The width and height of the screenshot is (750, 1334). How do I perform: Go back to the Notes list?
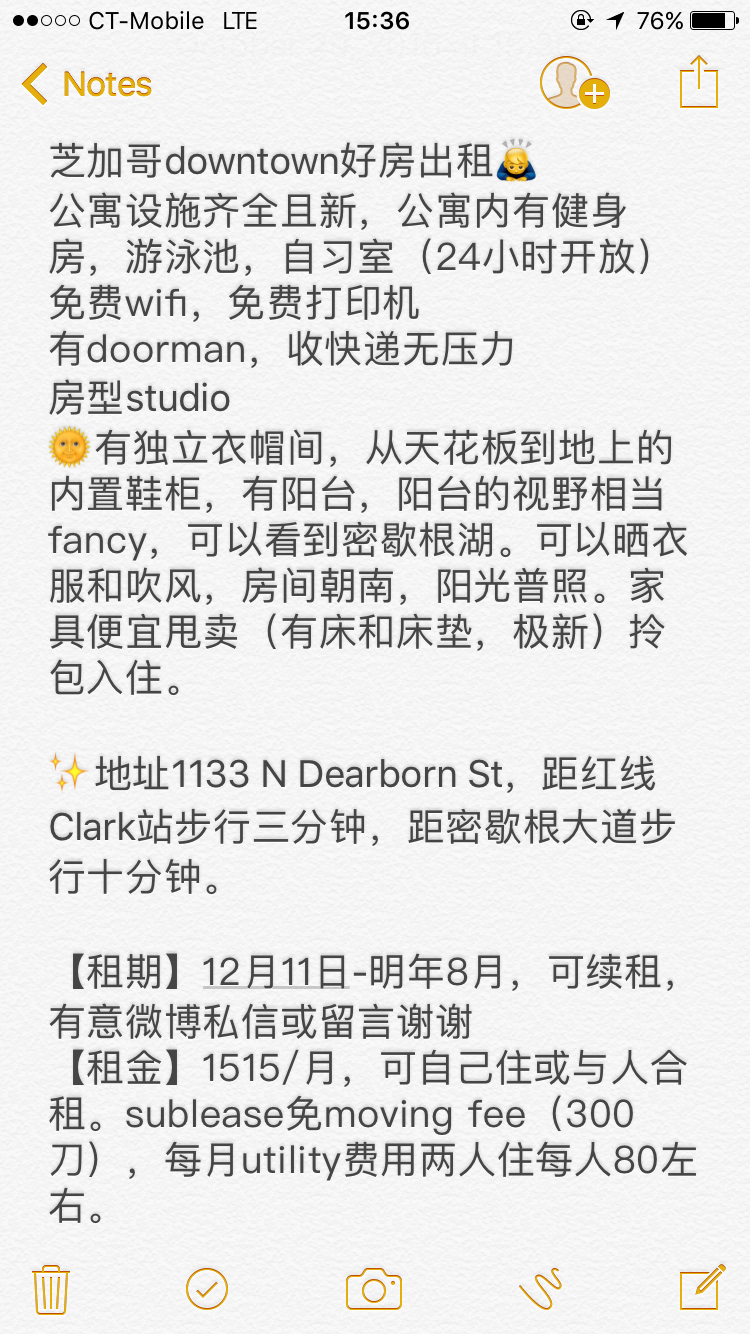click(87, 84)
